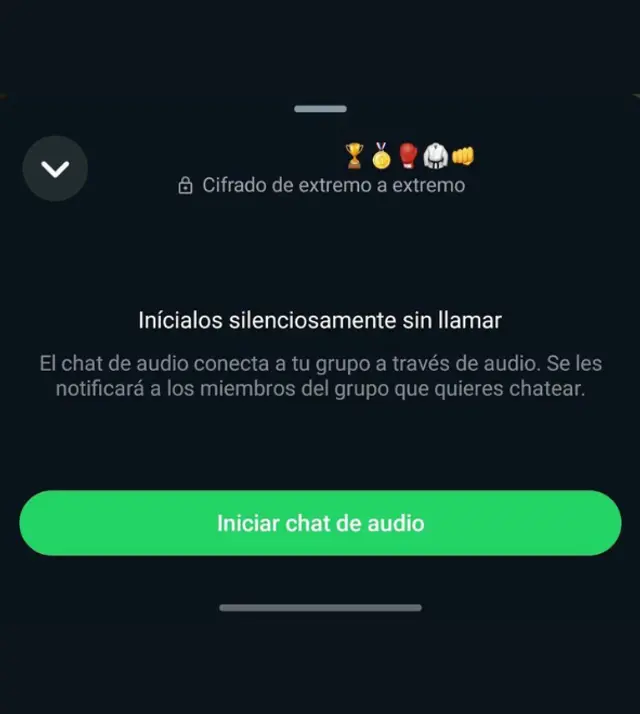Image resolution: width=640 pixels, height=714 pixels.
Task: Collapse the sheet with the down chevron
Action: coord(54,169)
